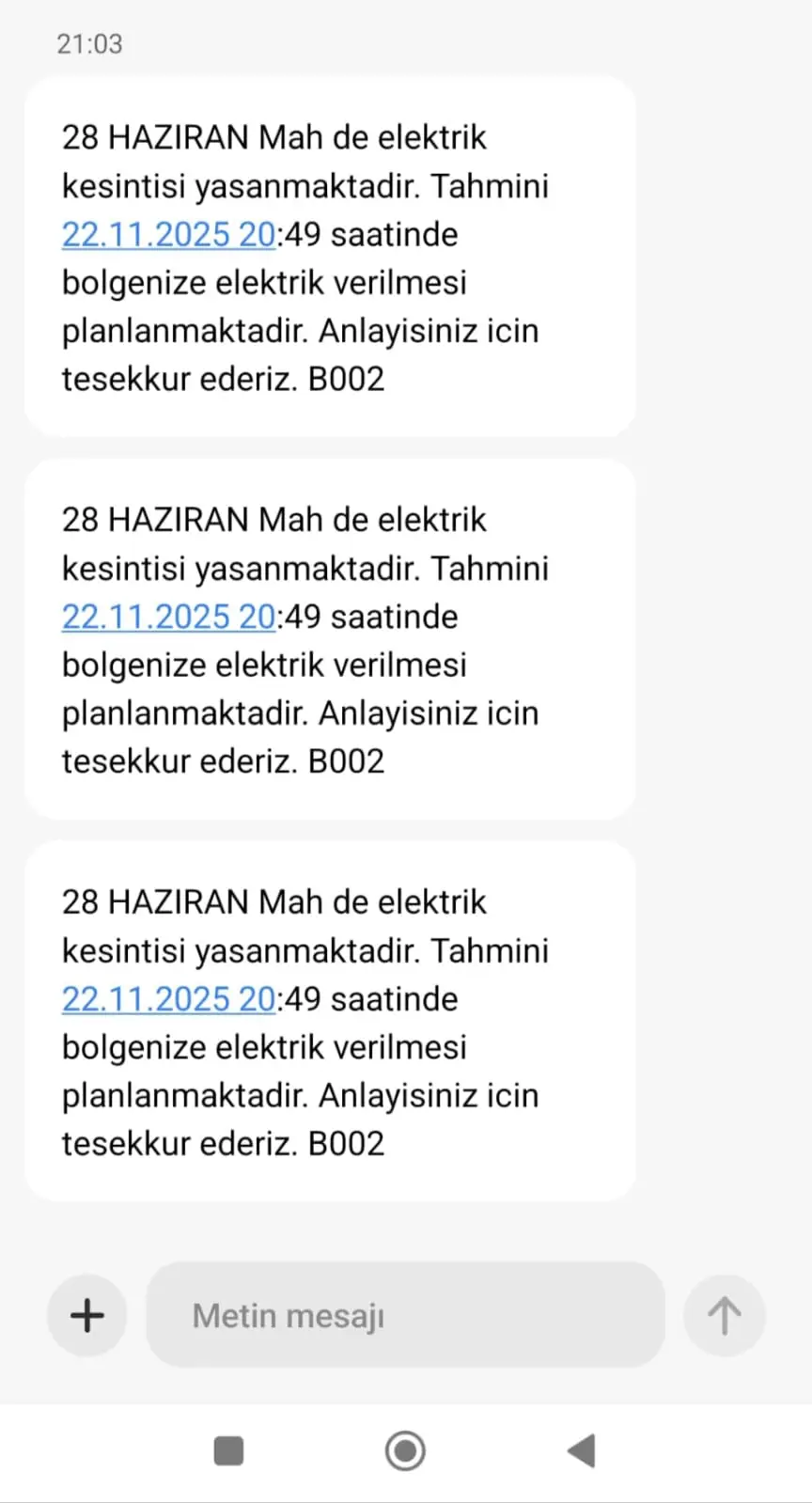Tap the Android back triangle icon
The image size is (812, 1503).
[x=582, y=1450]
